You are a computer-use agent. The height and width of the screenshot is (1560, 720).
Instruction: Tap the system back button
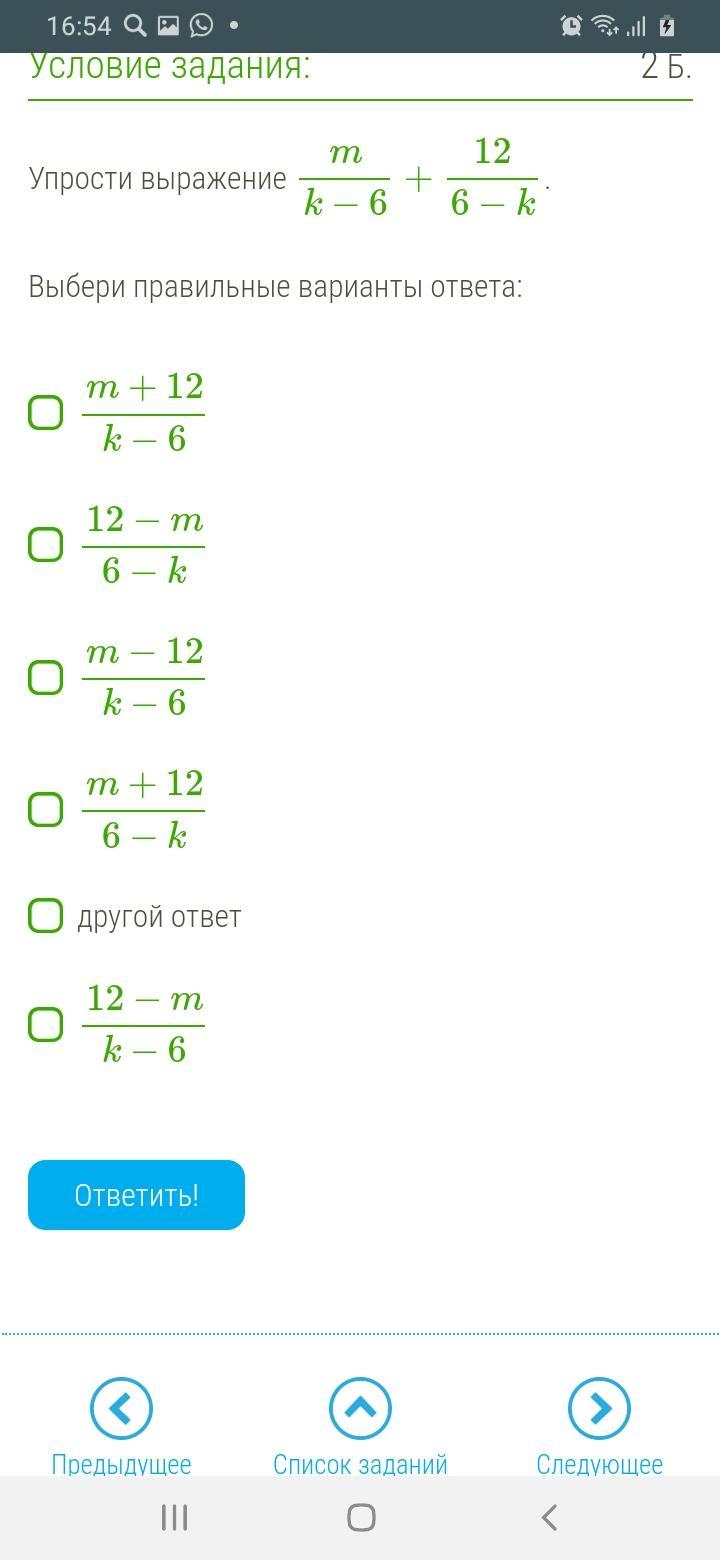tap(548, 1517)
